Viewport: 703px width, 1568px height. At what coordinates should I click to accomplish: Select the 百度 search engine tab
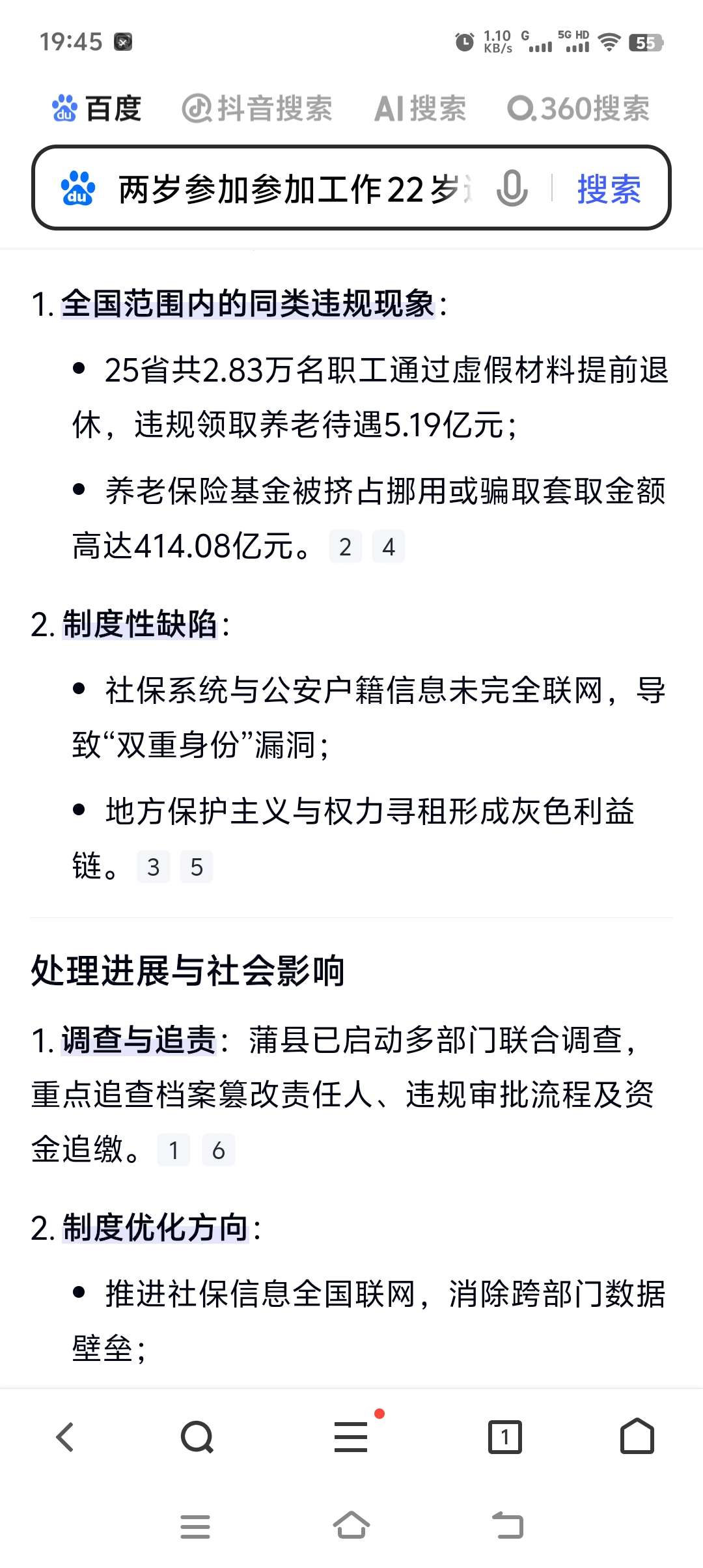pos(96,108)
